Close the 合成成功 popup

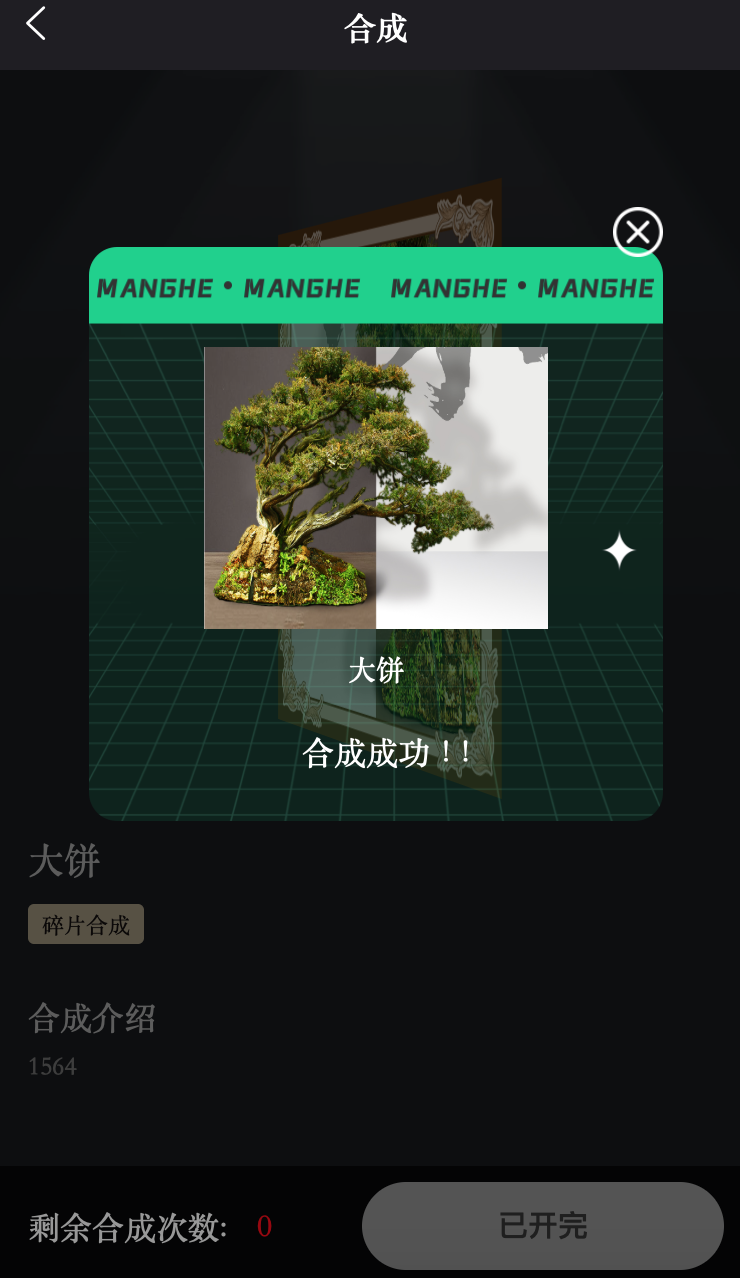point(637,232)
